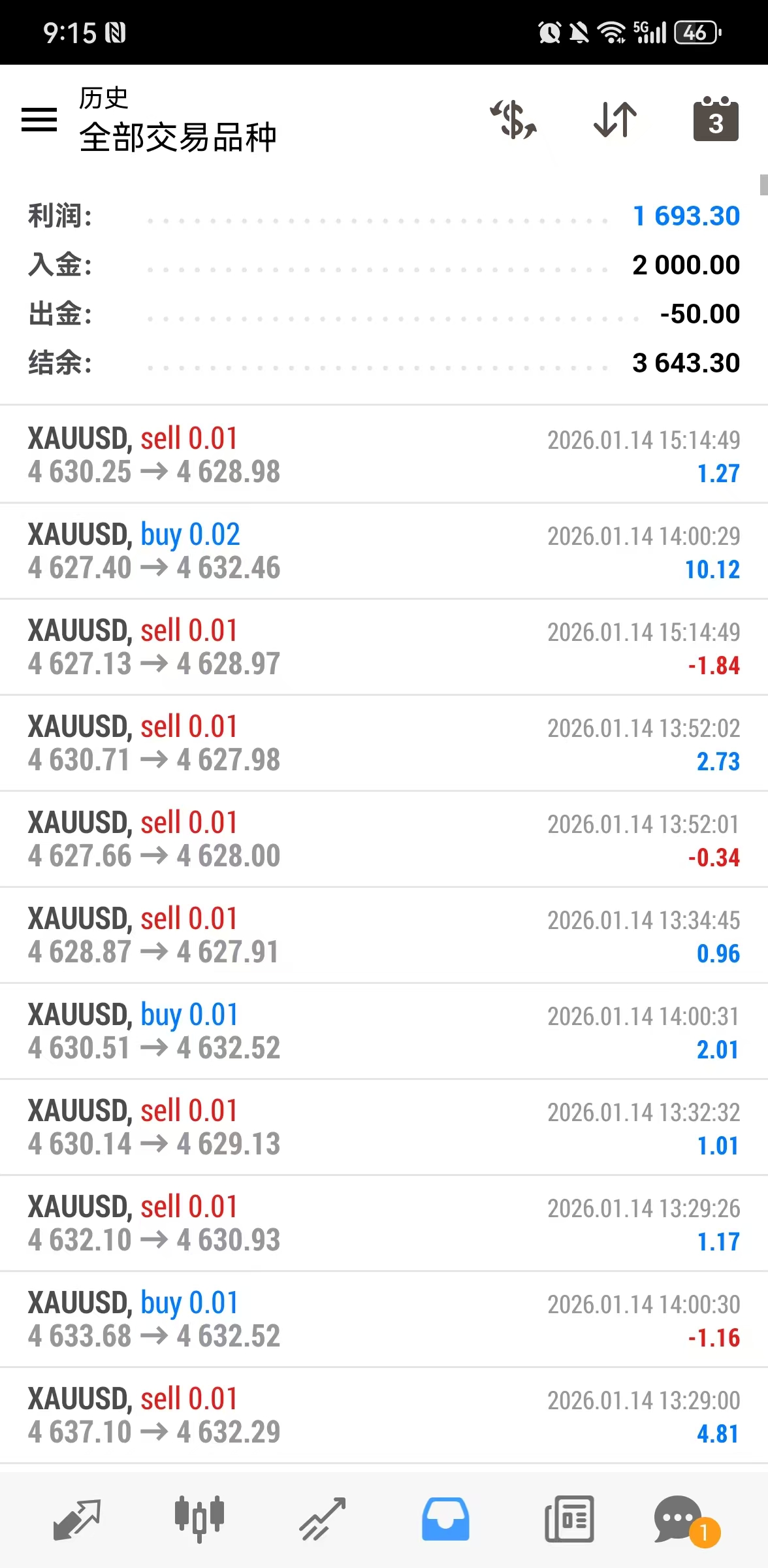Expand the sell trade with 4.81 profit
The width and height of the screenshot is (768, 1568).
[x=384, y=1416]
